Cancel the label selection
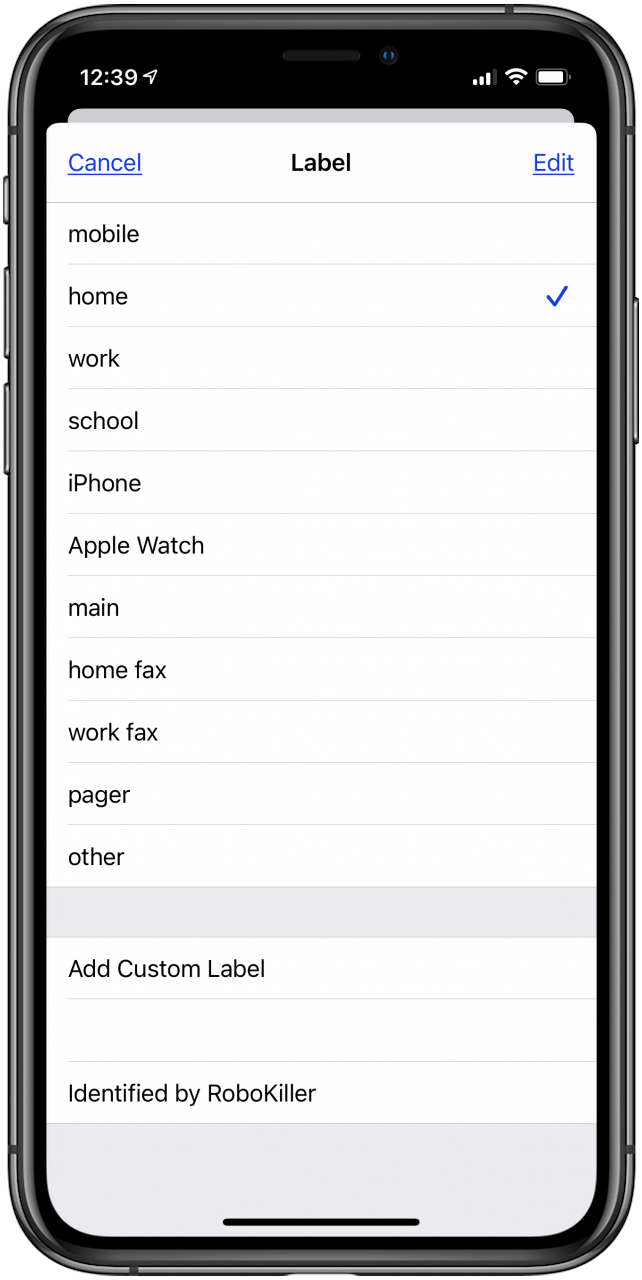Viewport: 642px width, 1280px height. point(105,163)
